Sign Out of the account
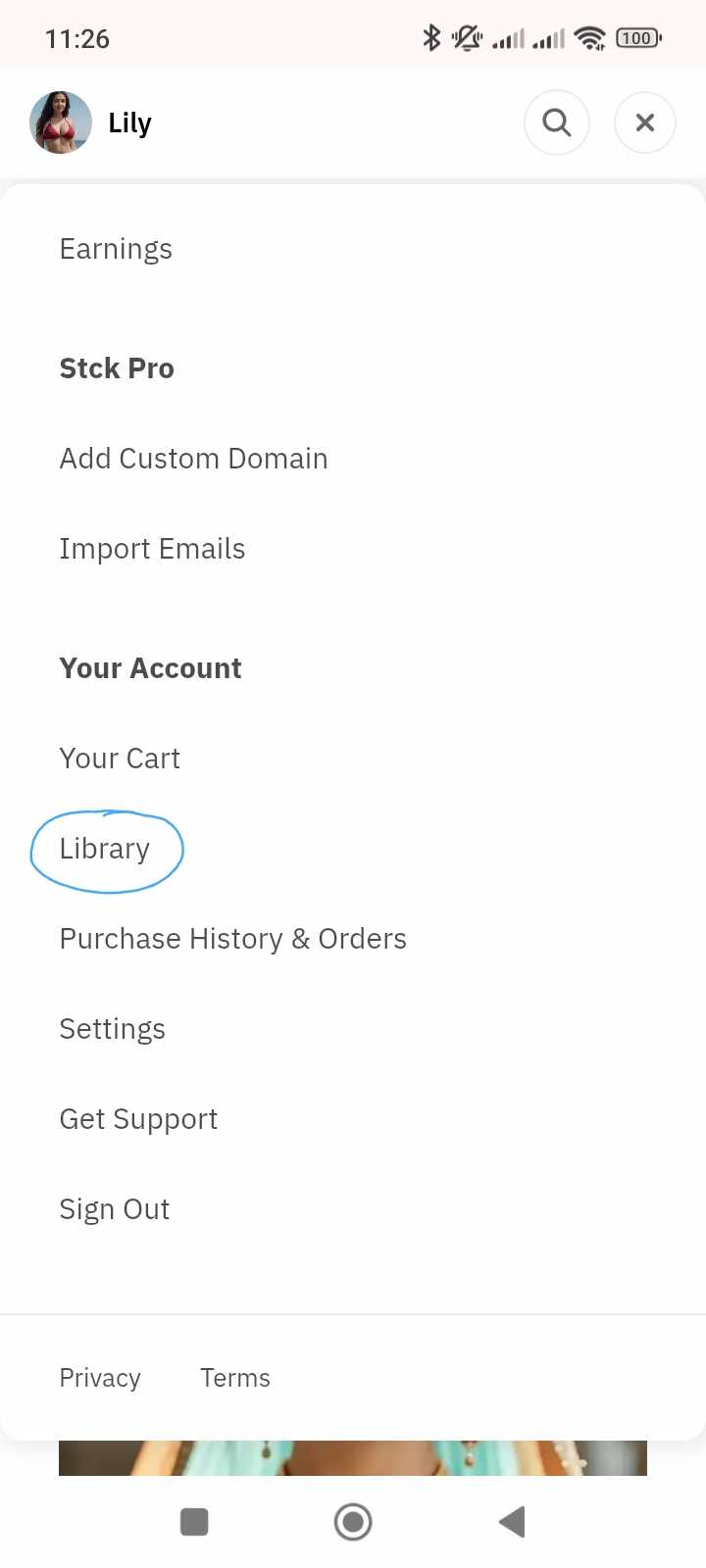The height and width of the screenshot is (1568, 706). pos(114,1209)
